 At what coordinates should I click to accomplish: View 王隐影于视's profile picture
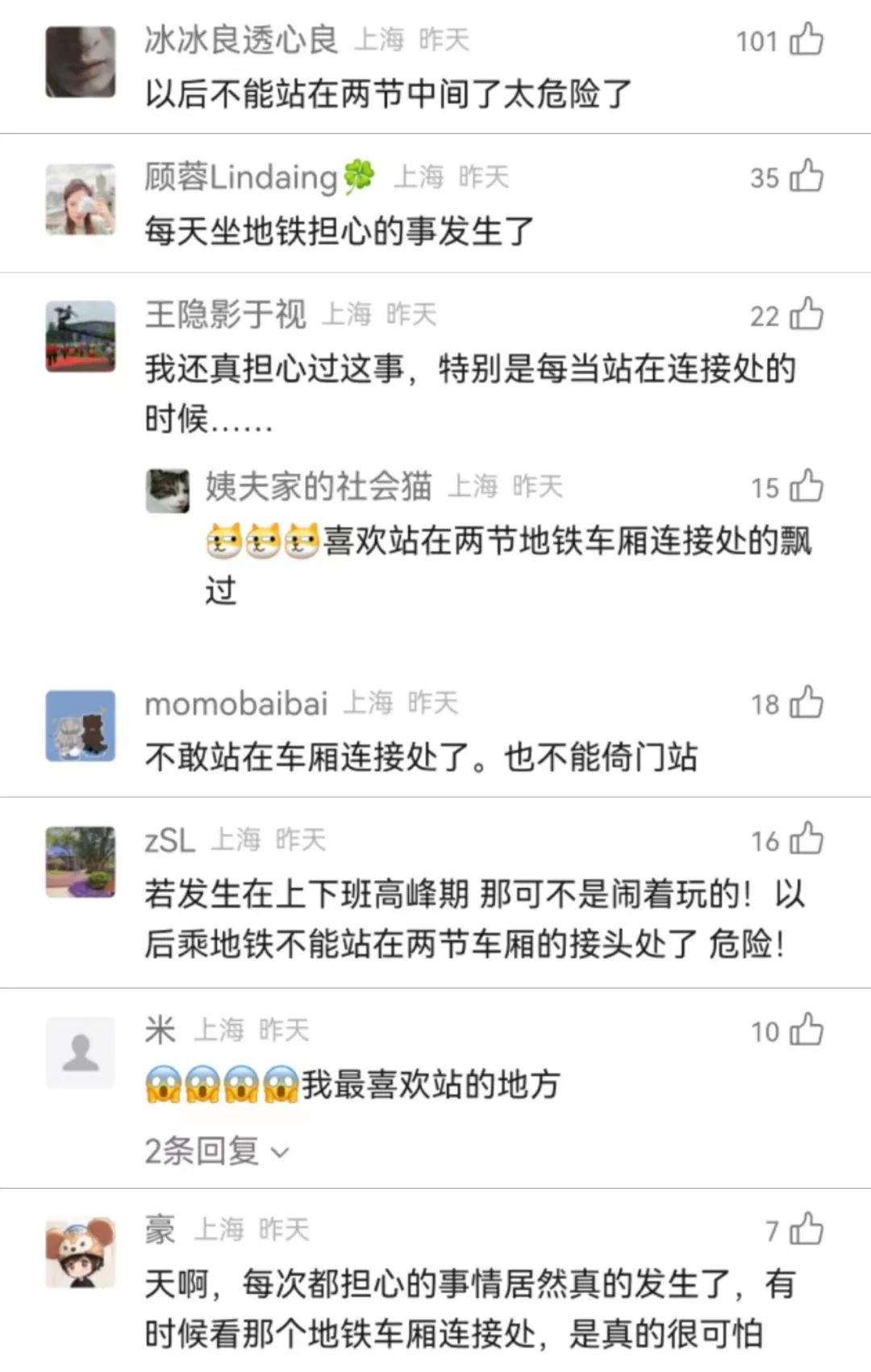(80, 336)
